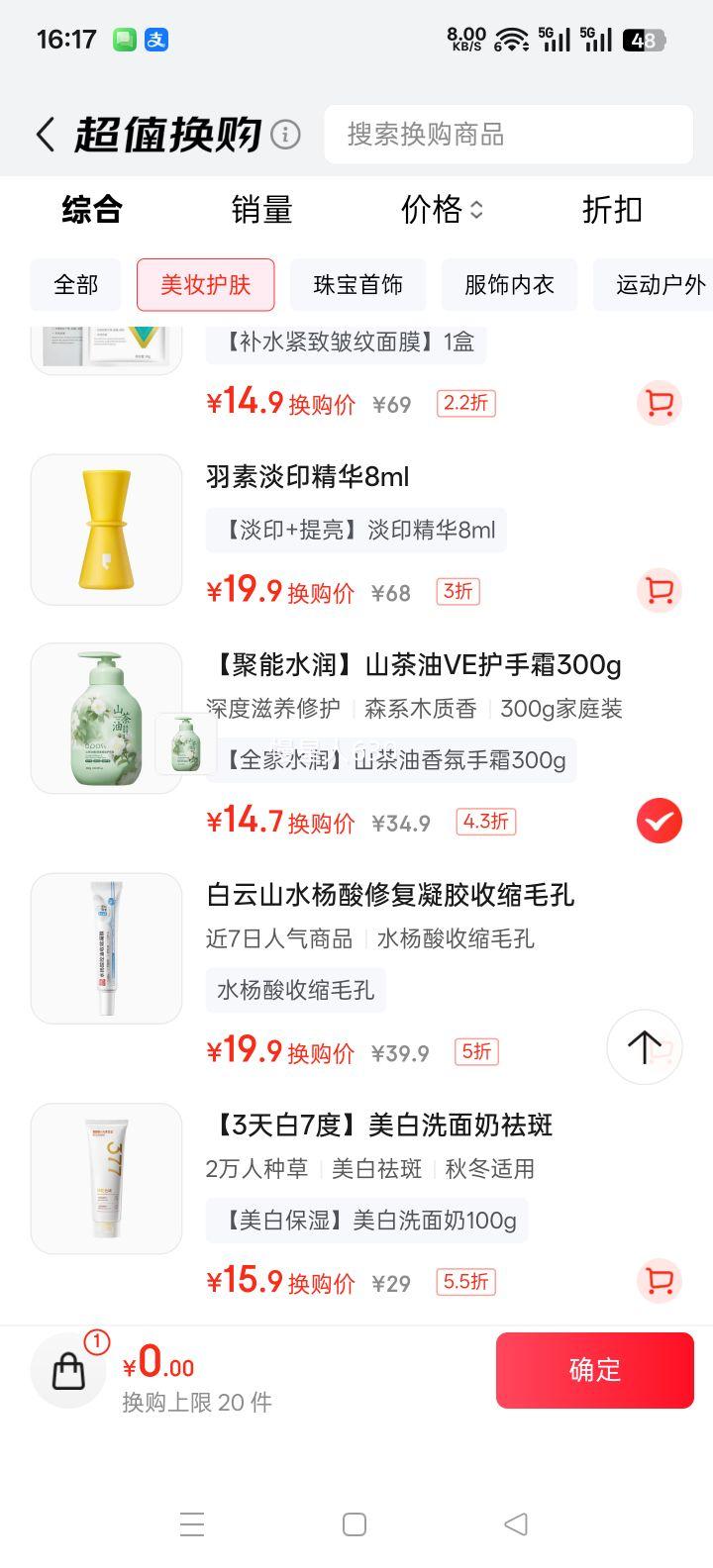Filter by 珠宝首饰 category

coord(357,285)
